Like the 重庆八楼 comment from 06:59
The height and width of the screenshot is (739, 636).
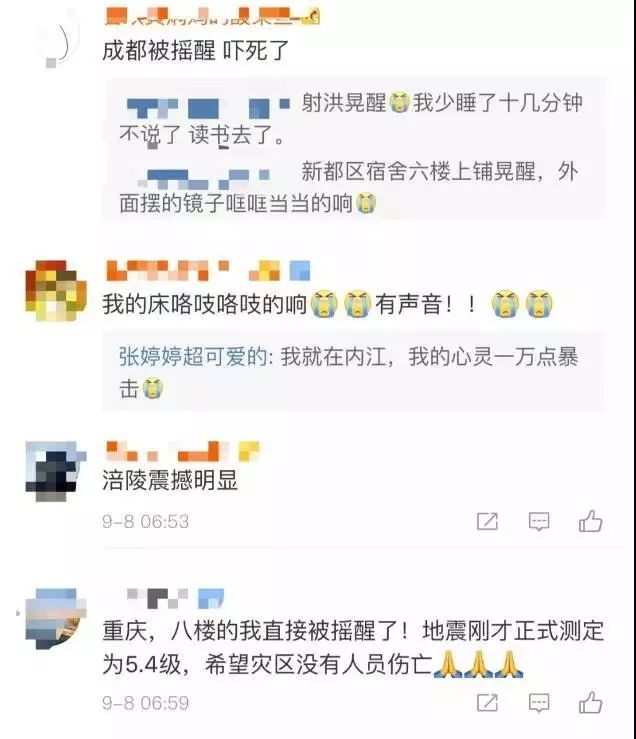click(591, 703)
